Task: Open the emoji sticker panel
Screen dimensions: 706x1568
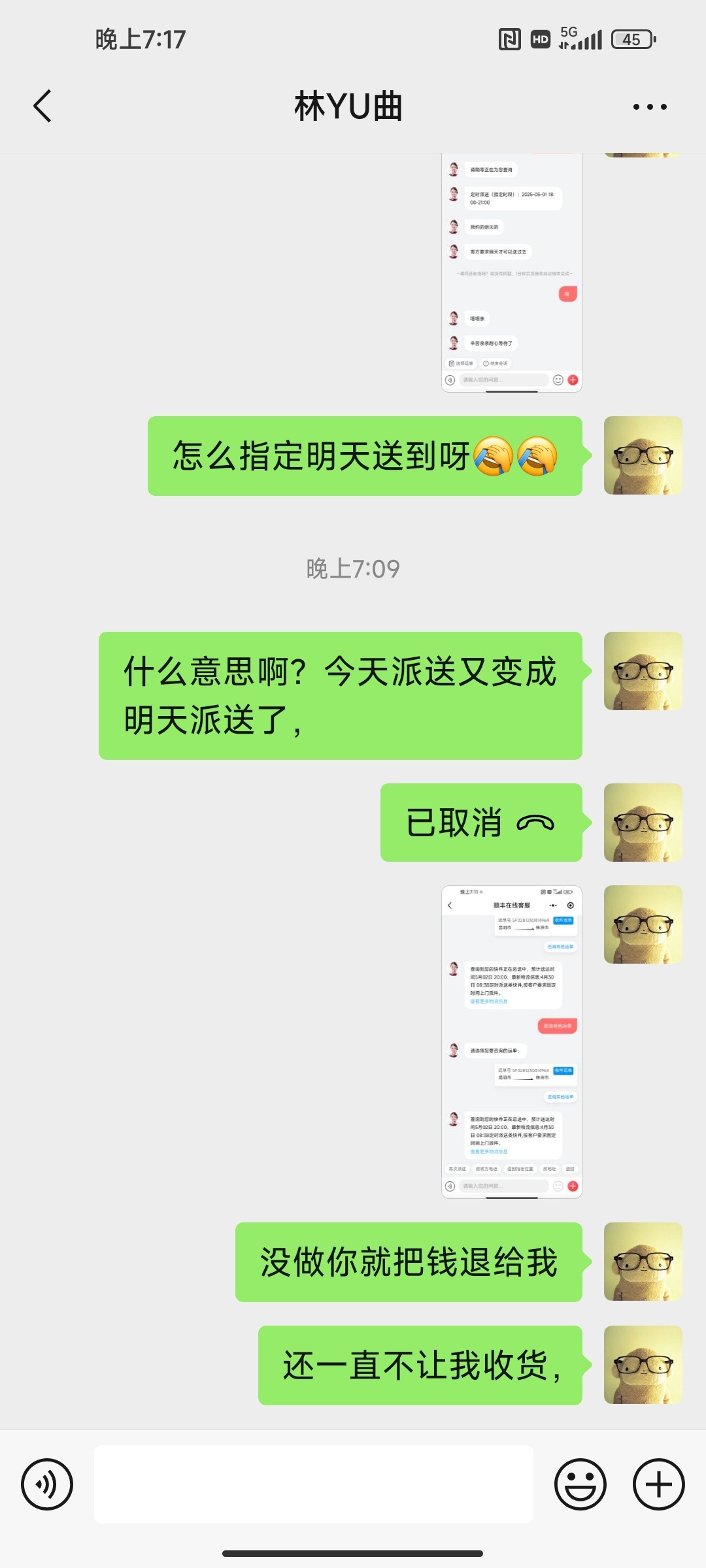Action: (x=580, y=1484)
